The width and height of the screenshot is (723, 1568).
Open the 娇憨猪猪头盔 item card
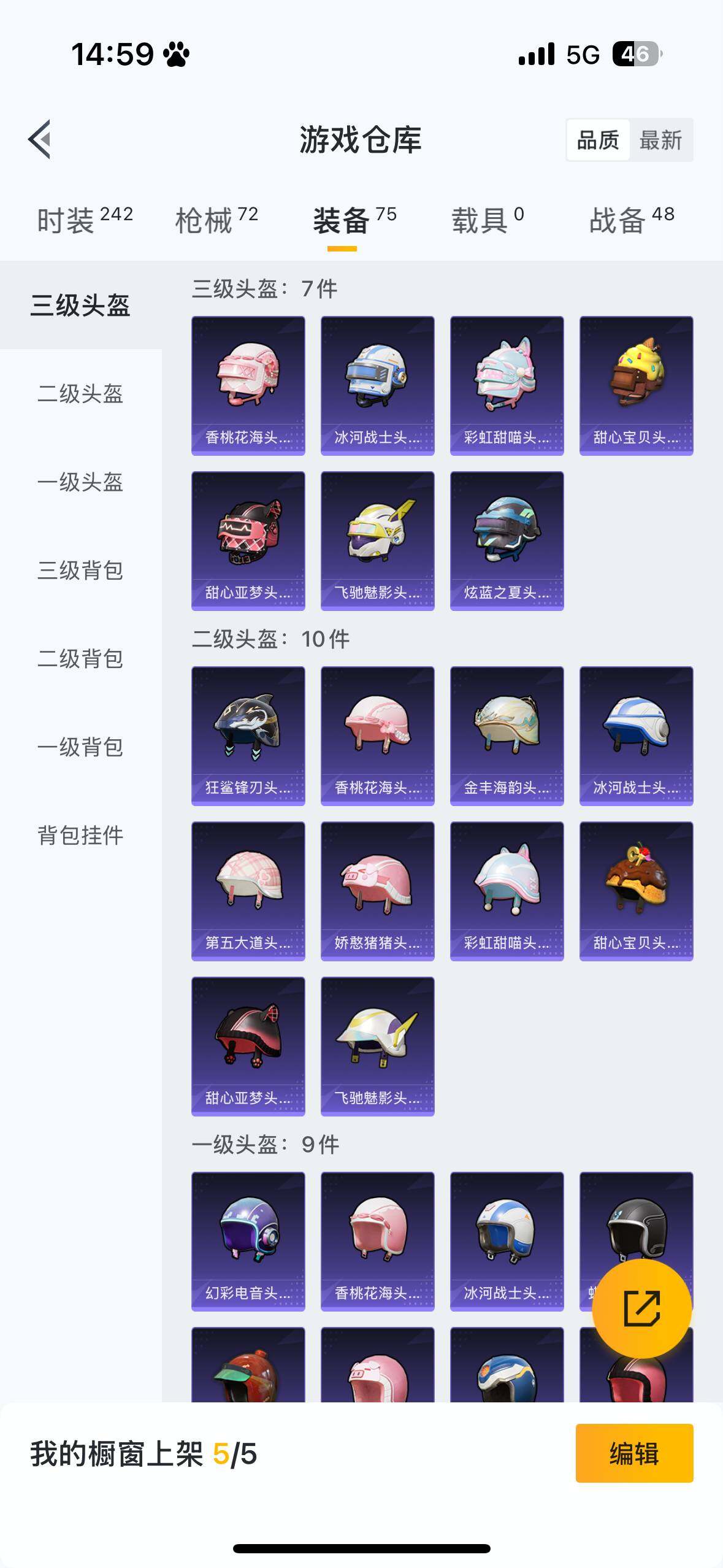point(377,891)
